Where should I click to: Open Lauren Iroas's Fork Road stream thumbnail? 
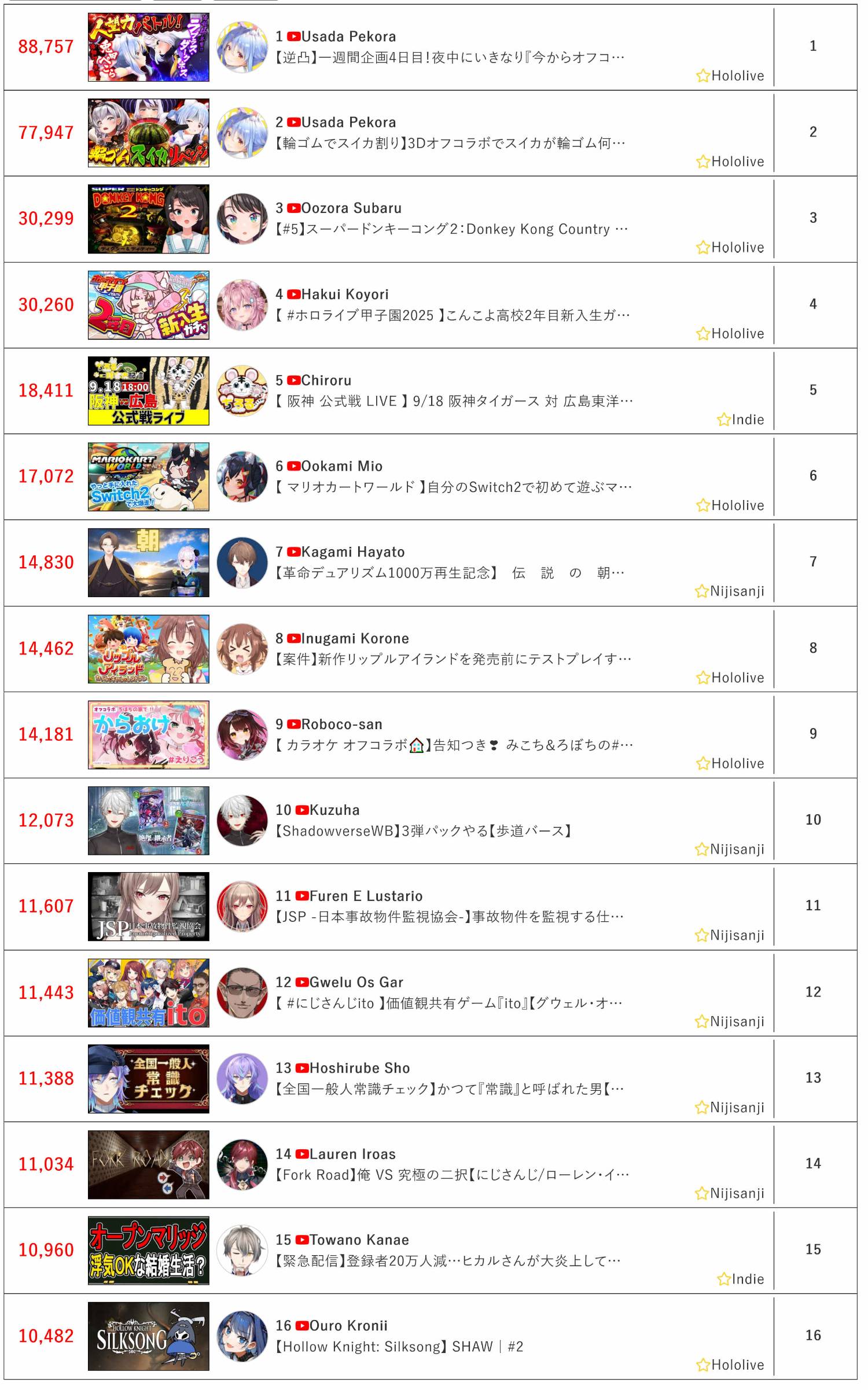click(149, 1164)
